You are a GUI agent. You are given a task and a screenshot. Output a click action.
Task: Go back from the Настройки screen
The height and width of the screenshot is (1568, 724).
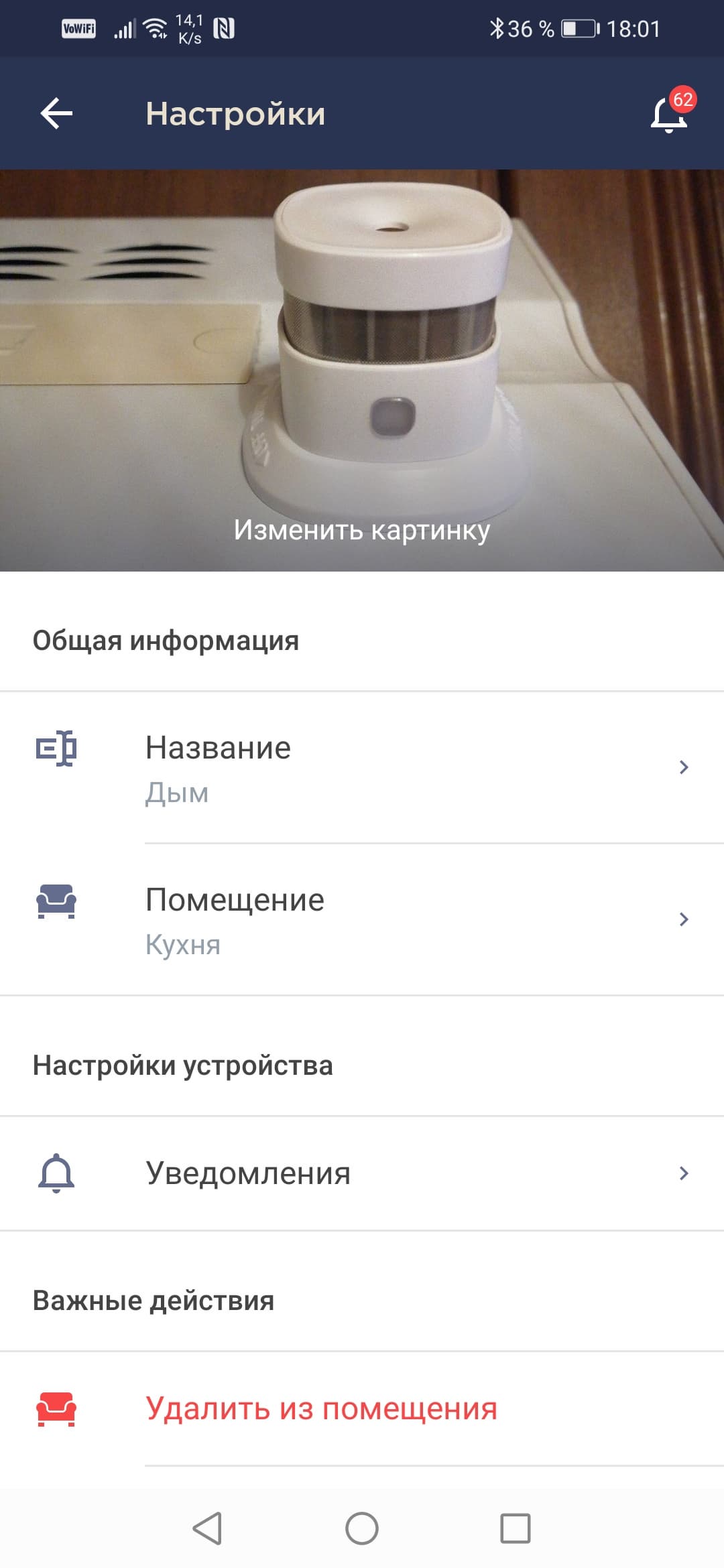(x=56, y=113)
